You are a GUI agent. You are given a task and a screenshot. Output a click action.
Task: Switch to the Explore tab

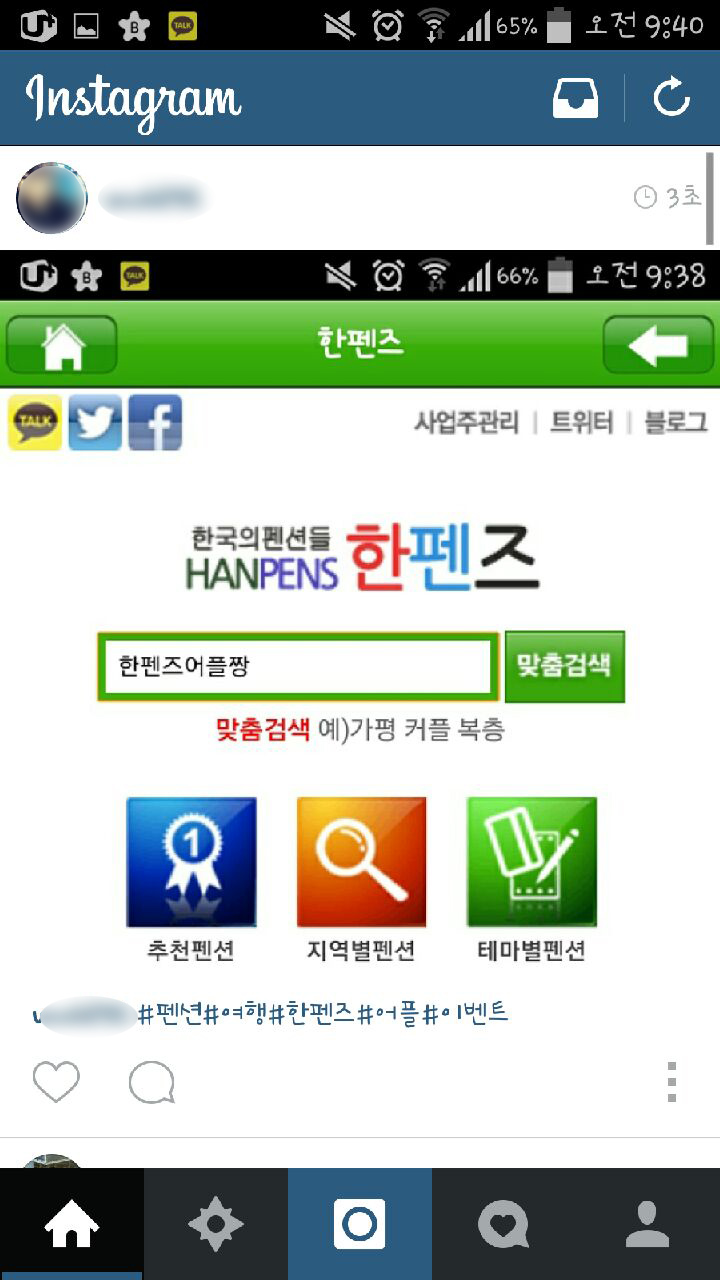(x=216, y=1223)
